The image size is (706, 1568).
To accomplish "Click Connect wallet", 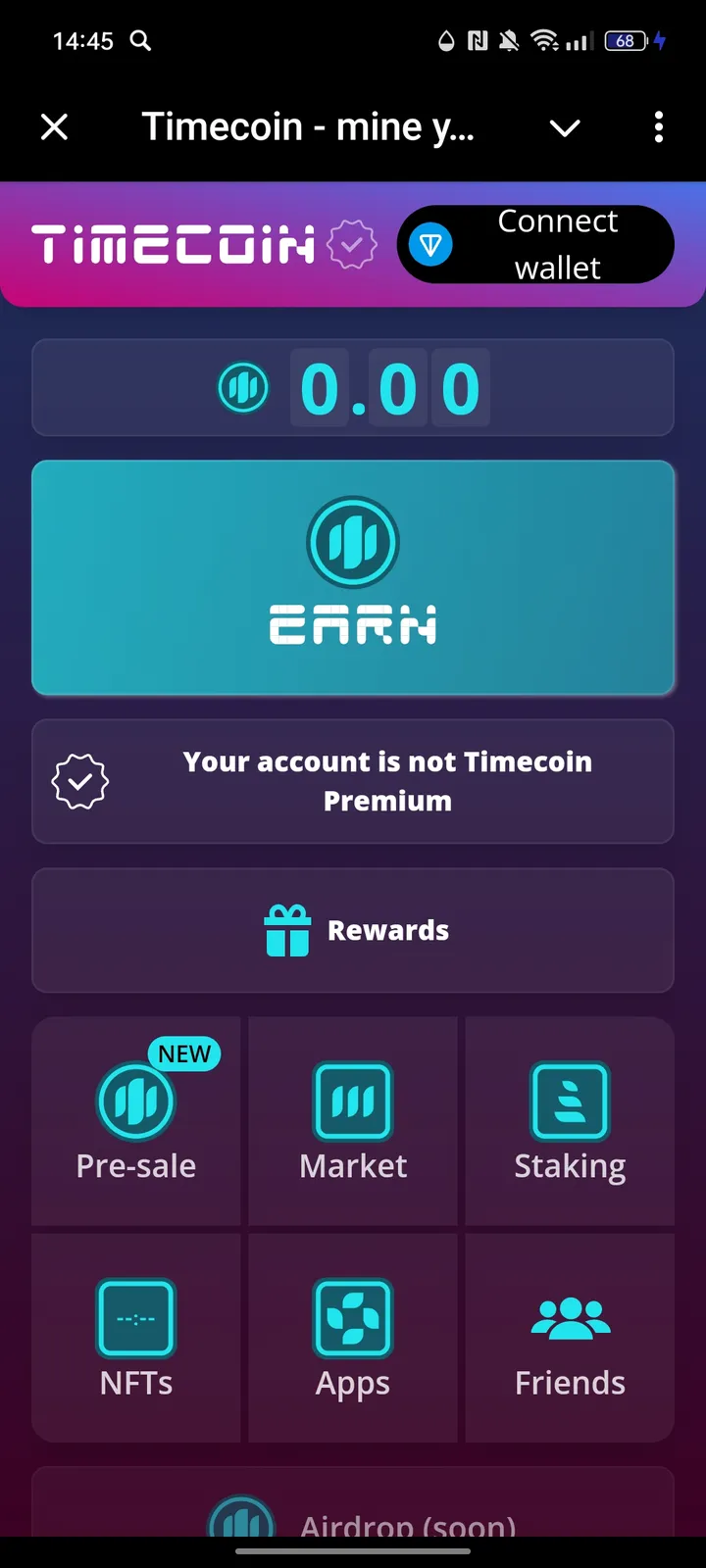I will (556, 245).
